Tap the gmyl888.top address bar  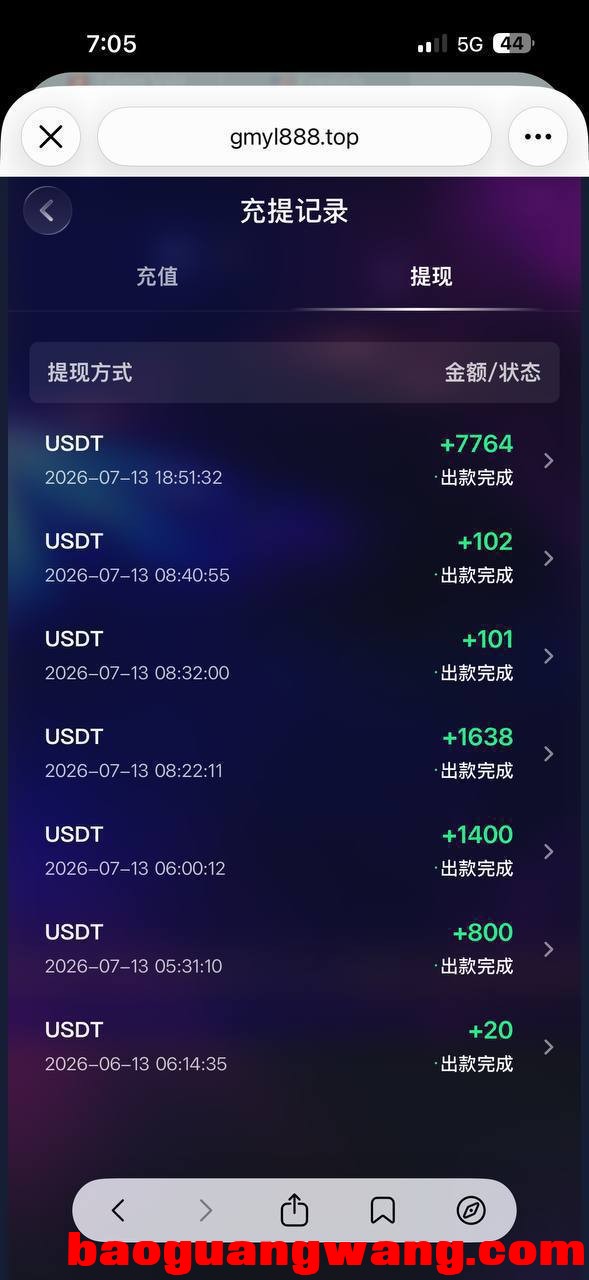[x=294, y=137]
